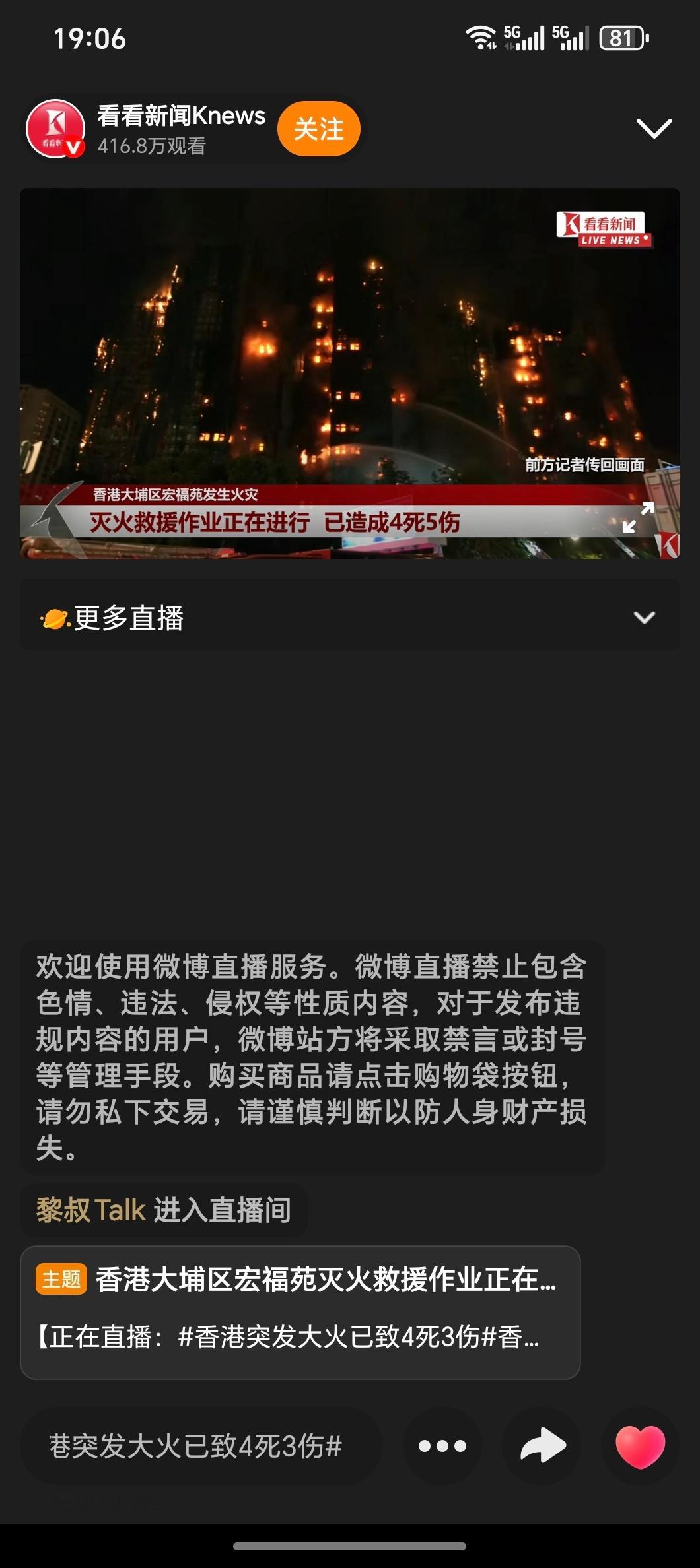The width and height of the screenshot is (700, 1568).
Task: Toggle following the Knews account via 关注
Action: coord(318,129)
